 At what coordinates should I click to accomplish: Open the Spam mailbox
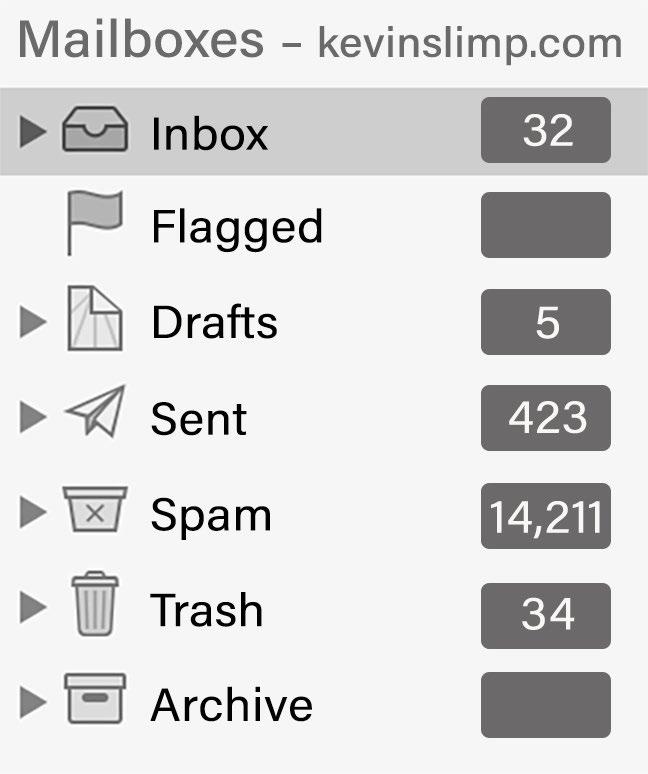click(210, 515)
